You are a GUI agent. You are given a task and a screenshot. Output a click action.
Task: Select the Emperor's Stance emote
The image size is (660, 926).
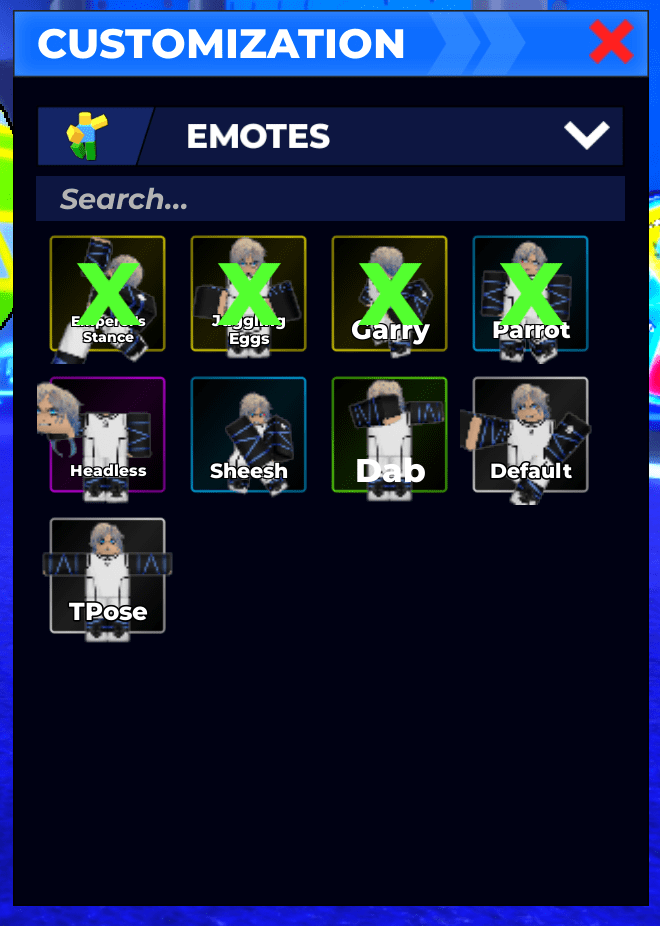click(x=108, y=294)
